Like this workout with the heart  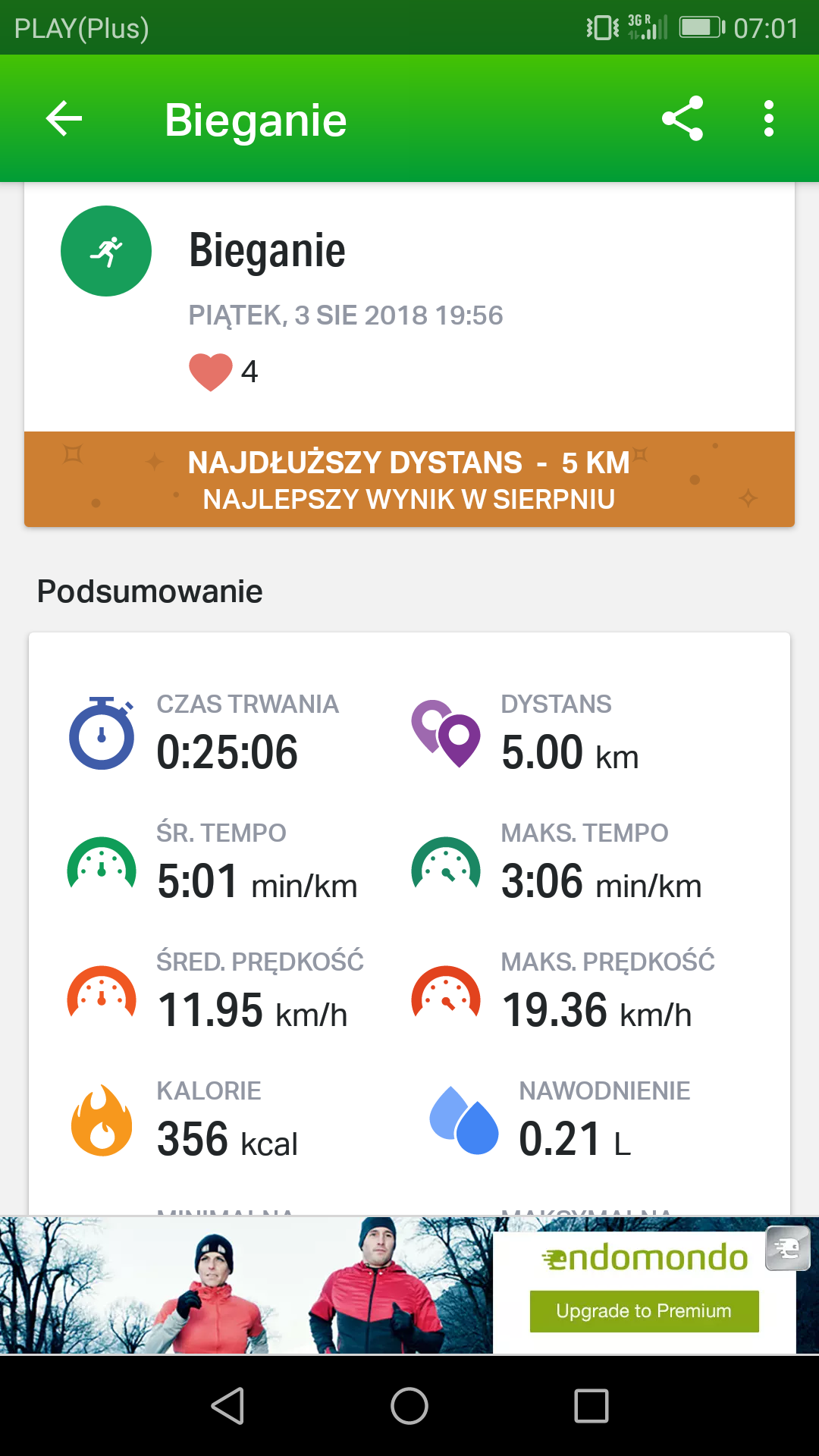click(211, 372)
